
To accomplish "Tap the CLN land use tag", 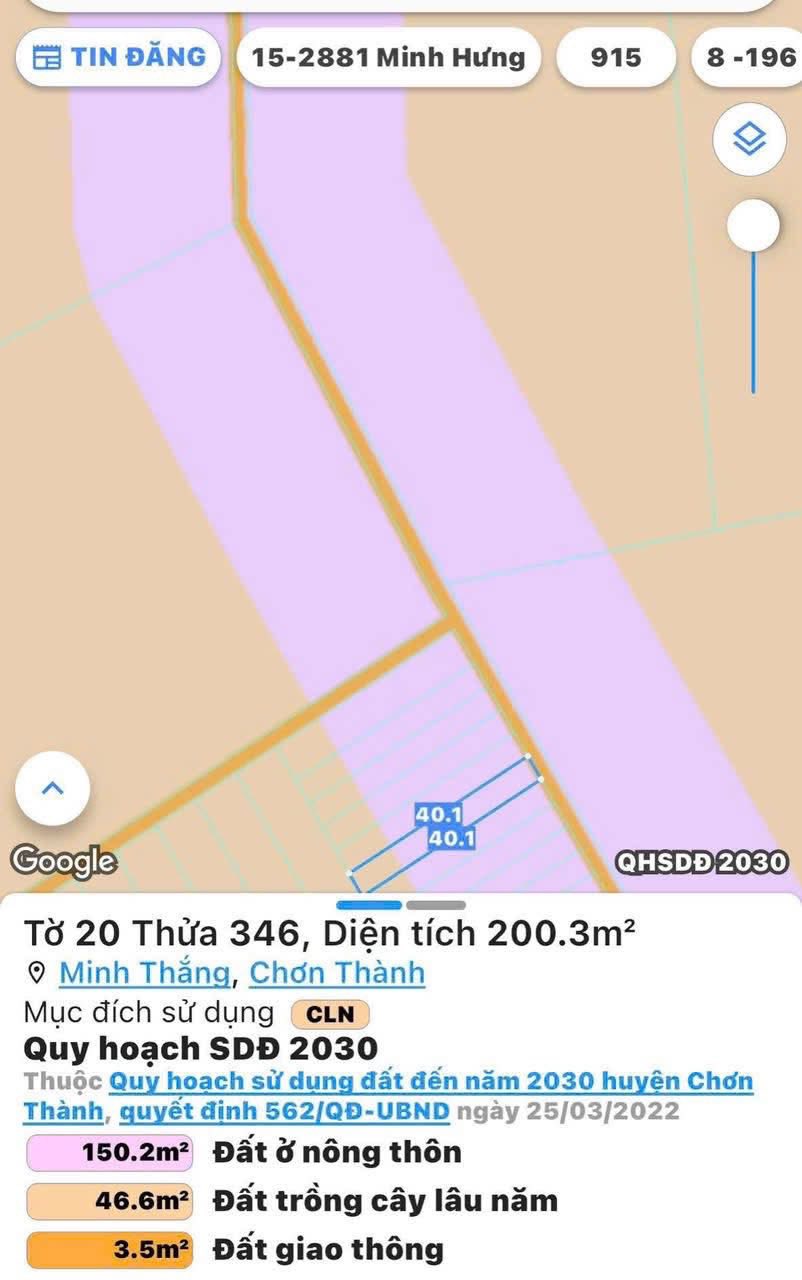I will tap(330, 1014).
